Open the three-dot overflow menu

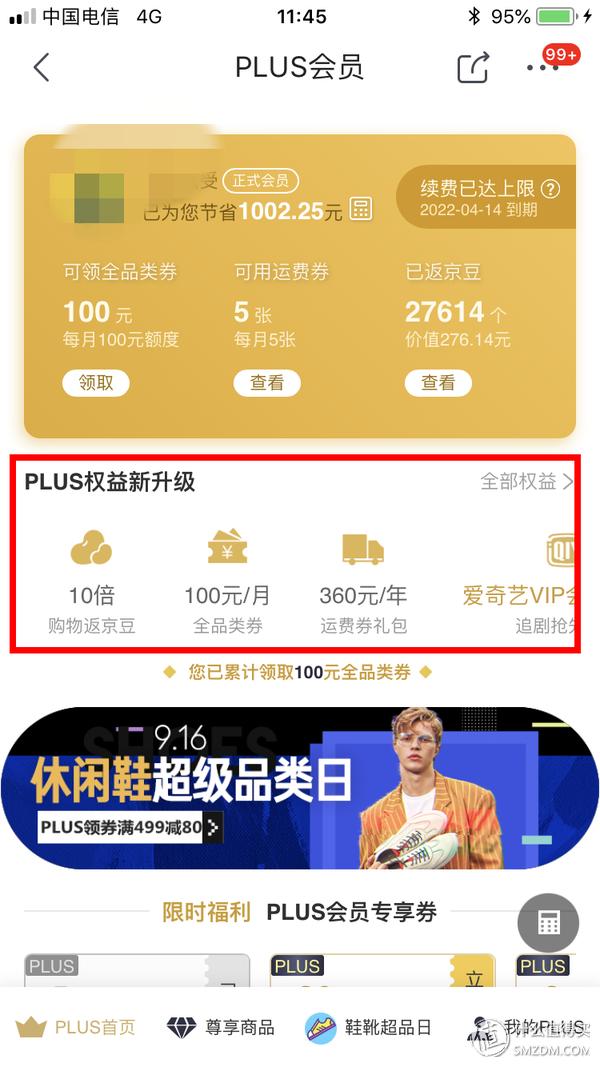pyautogui.click(x=543, y=68)
